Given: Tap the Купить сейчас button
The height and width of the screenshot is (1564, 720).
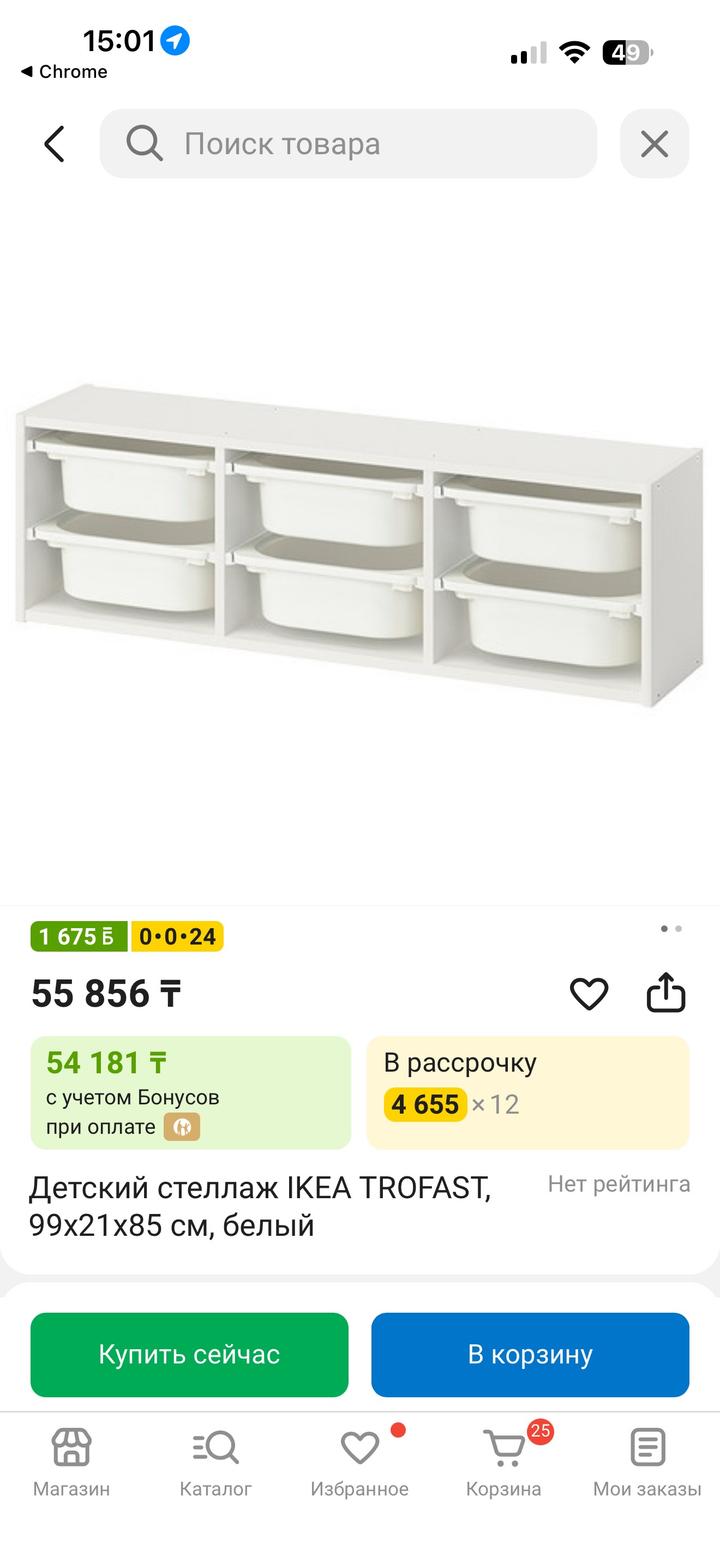Looking at the screenshot, I should (x=189, y=1354).
